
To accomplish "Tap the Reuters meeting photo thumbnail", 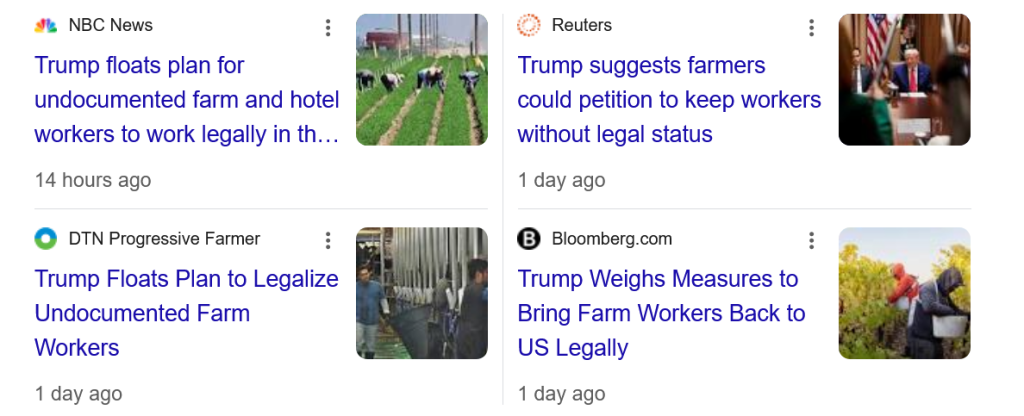I will click(x=904, y=80).
